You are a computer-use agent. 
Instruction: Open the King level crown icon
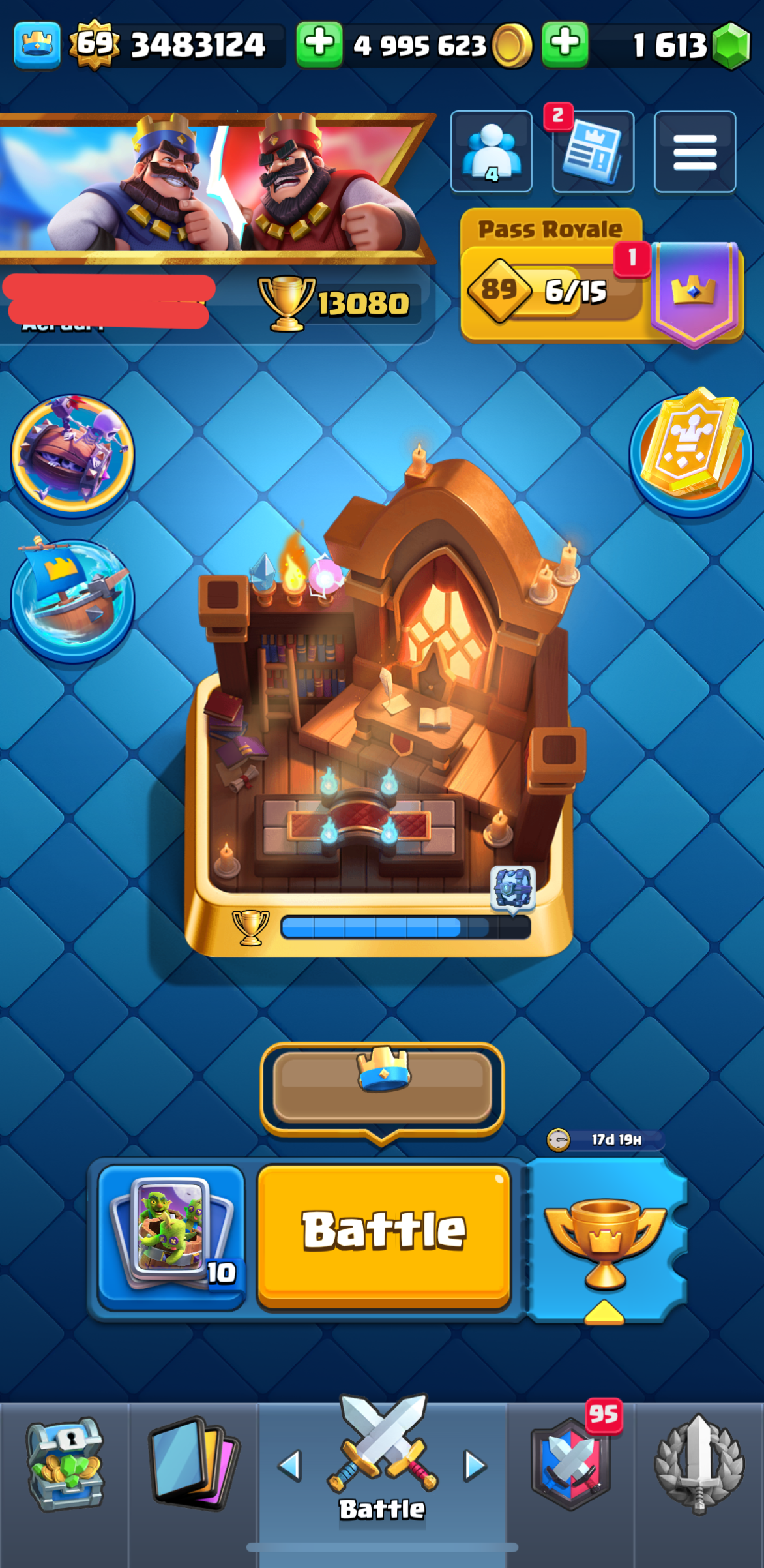point(37,44)
